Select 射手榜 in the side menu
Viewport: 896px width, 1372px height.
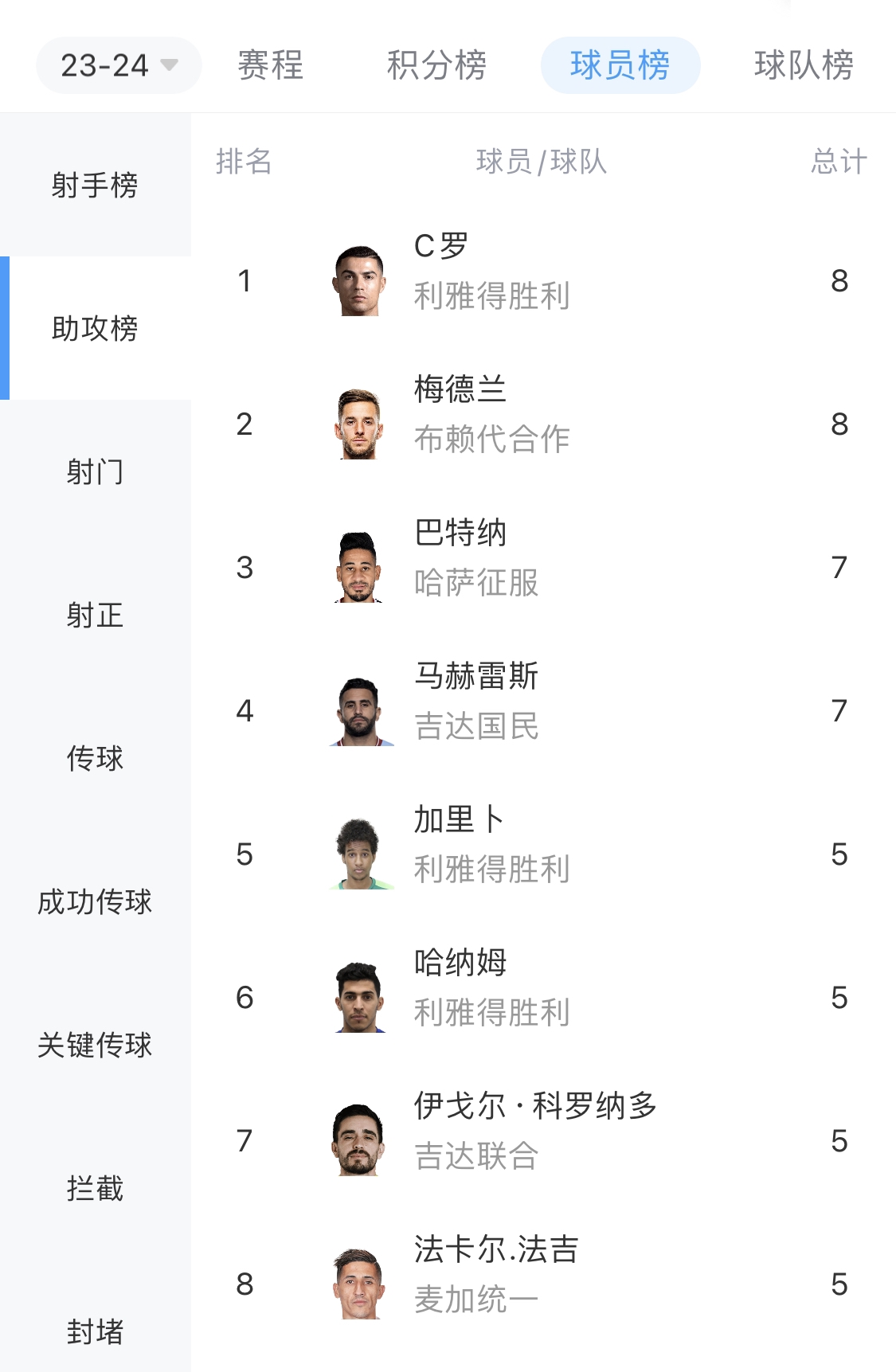click(95, 186)
